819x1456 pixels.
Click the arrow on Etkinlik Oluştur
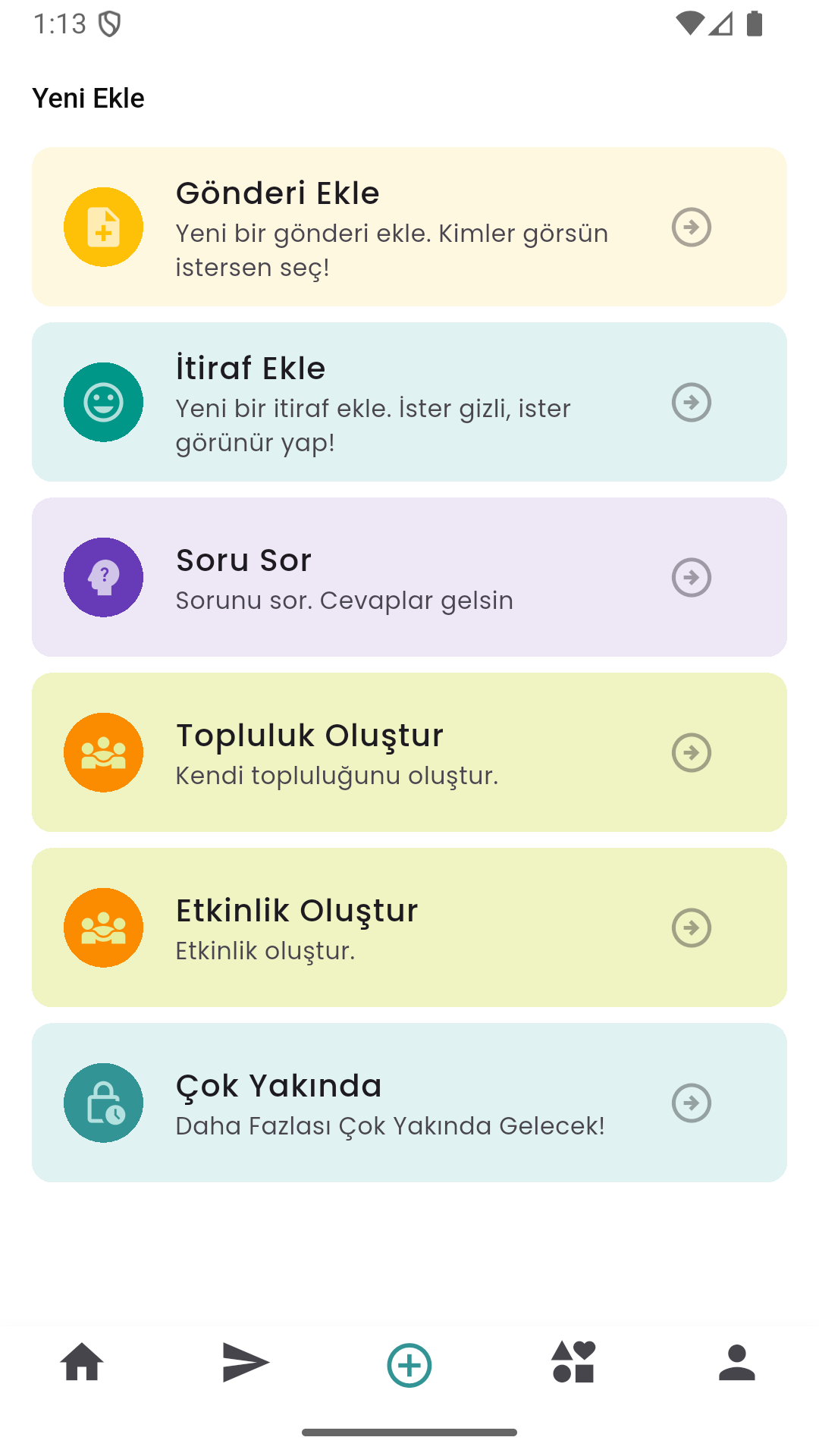click(692, 927)
